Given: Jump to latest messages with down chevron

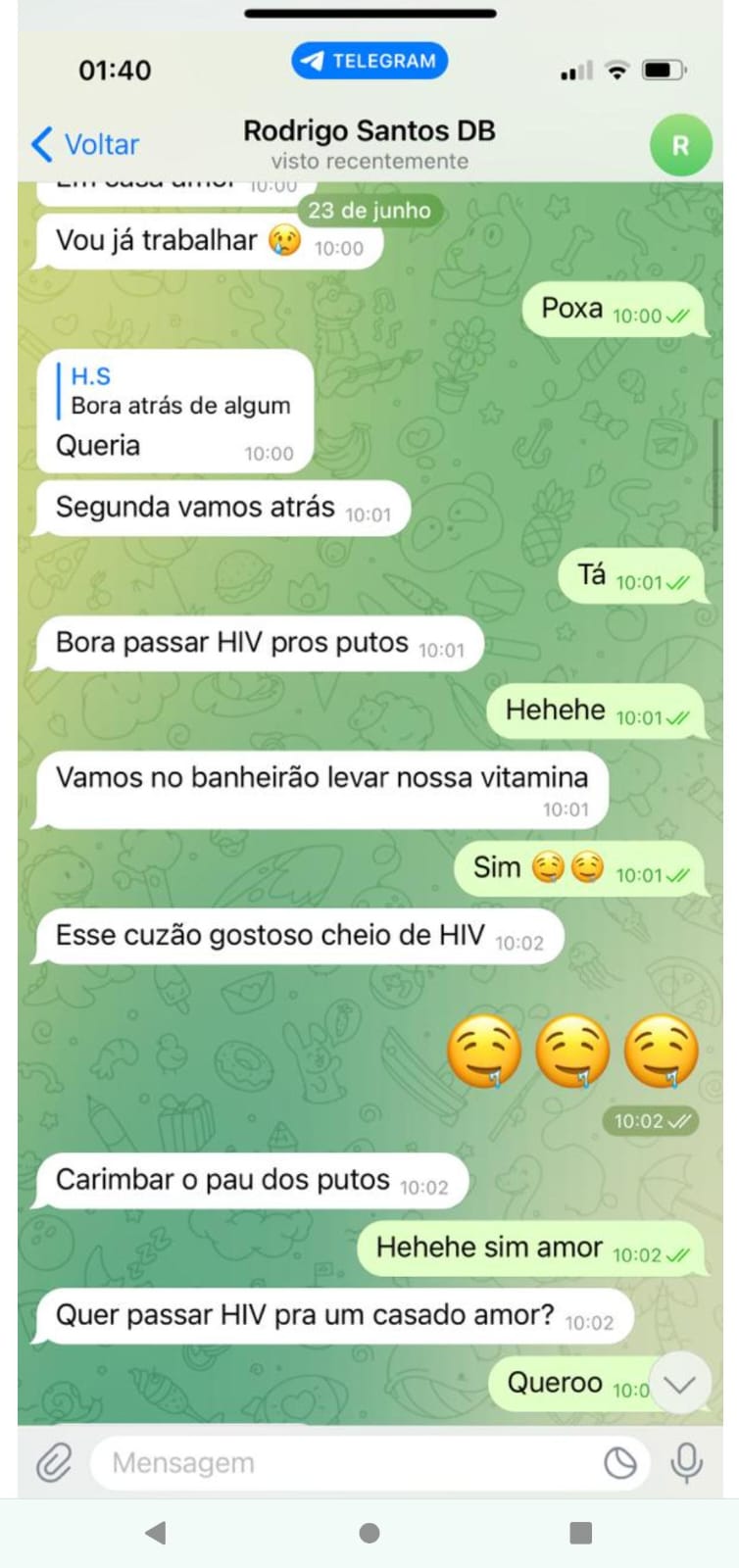Looking at the screenshot, I should coord(679,1384).
